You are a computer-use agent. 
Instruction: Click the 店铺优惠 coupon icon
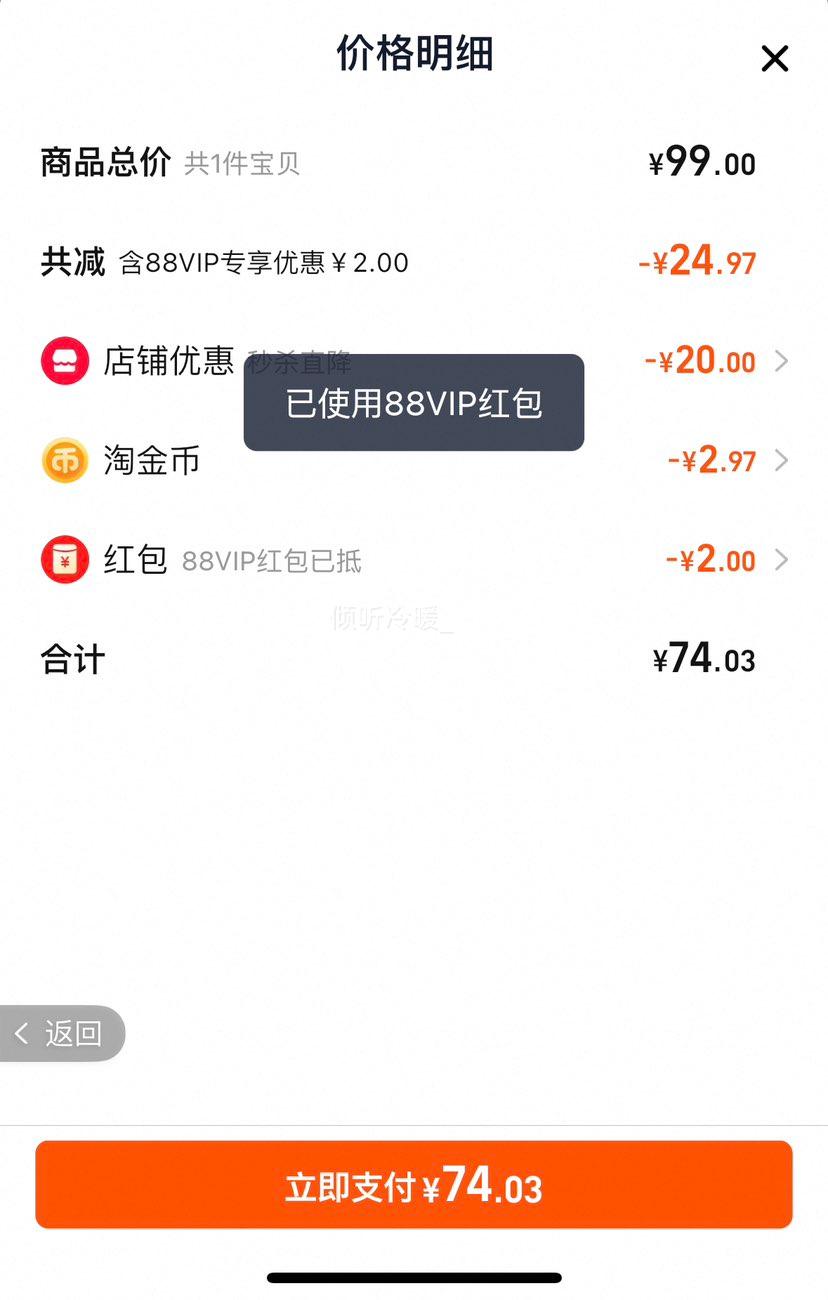tap(63, 361)
